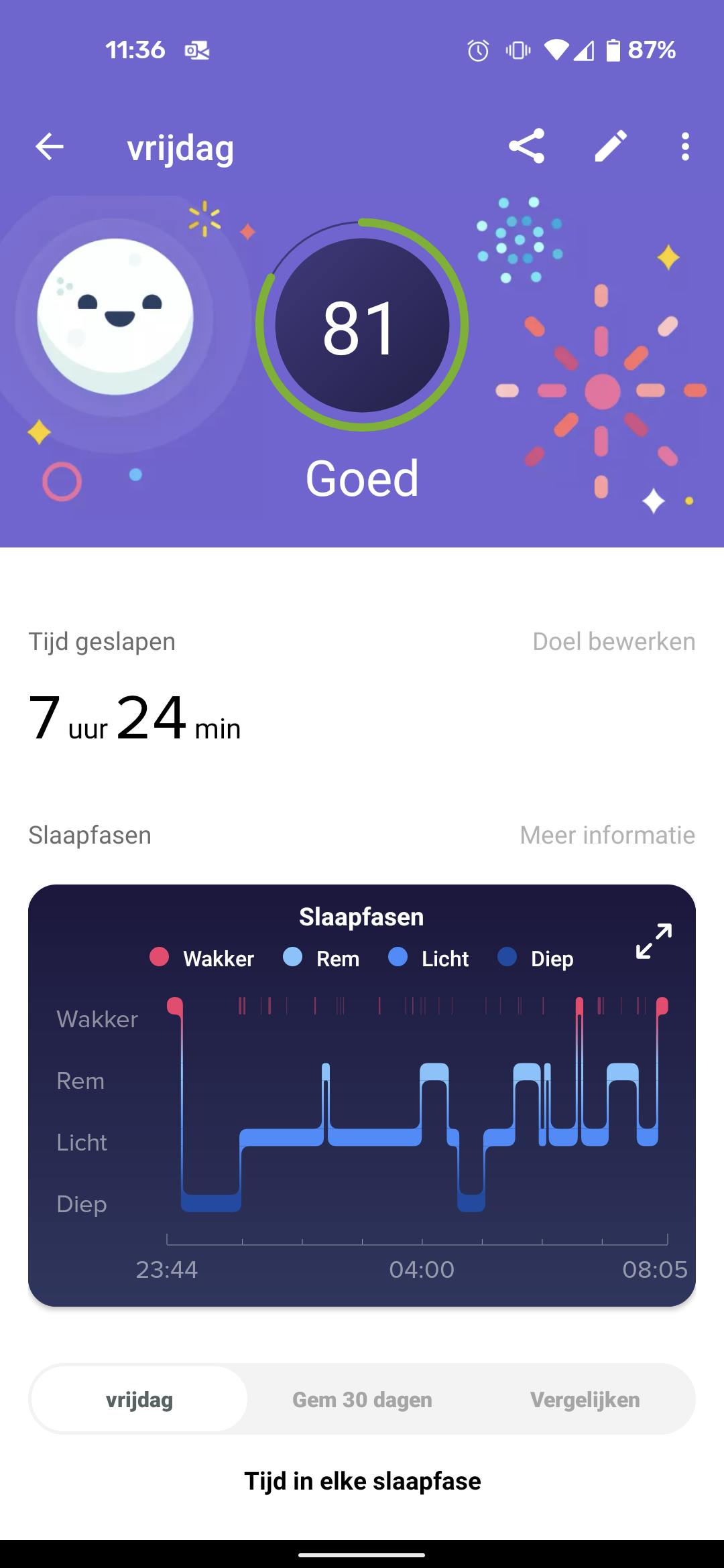Open the sleep score 81 details

pos(362,326)
